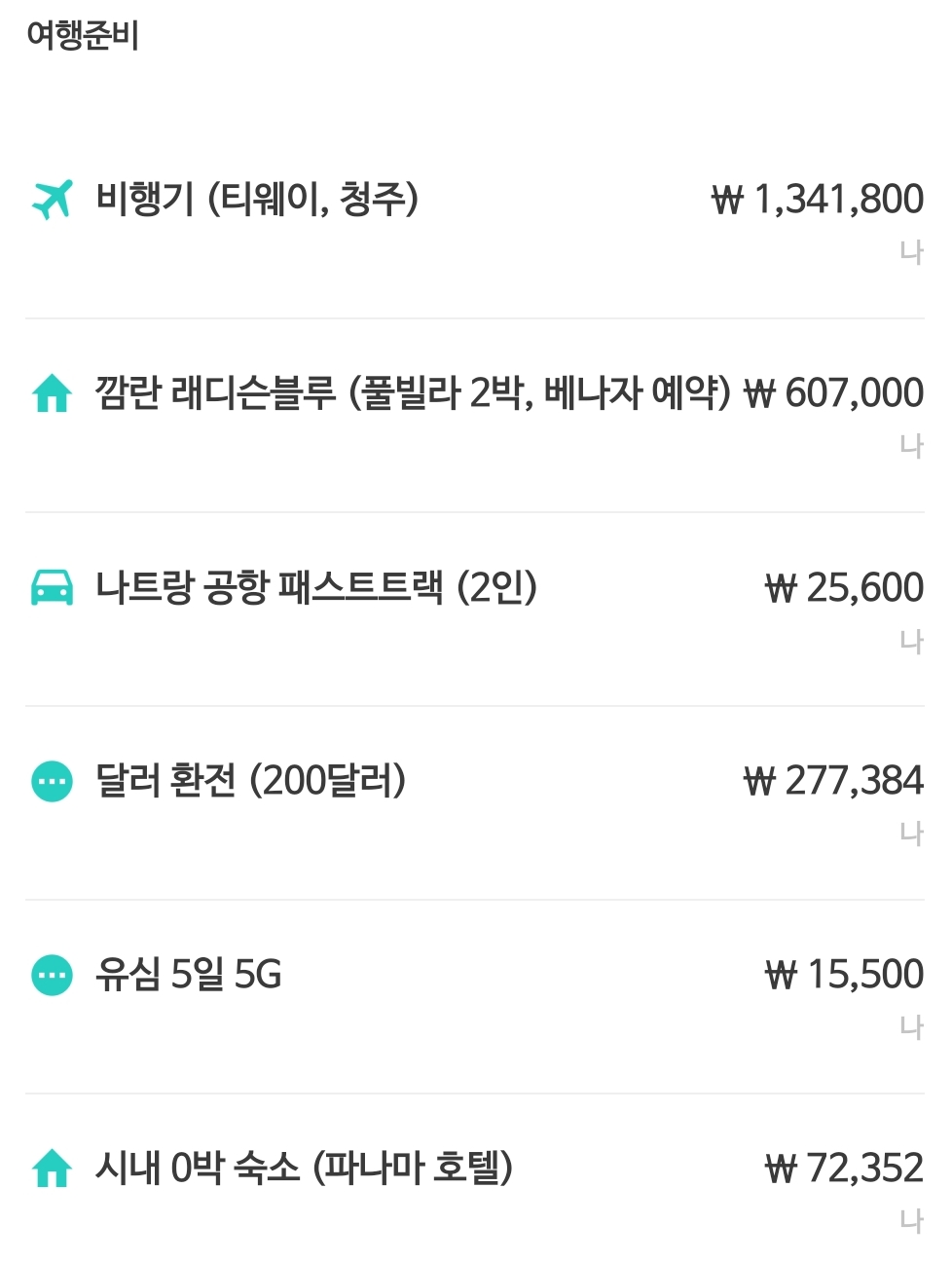
Task: Click the 달러 환전 (200달러) row
Action: [253, 780]
